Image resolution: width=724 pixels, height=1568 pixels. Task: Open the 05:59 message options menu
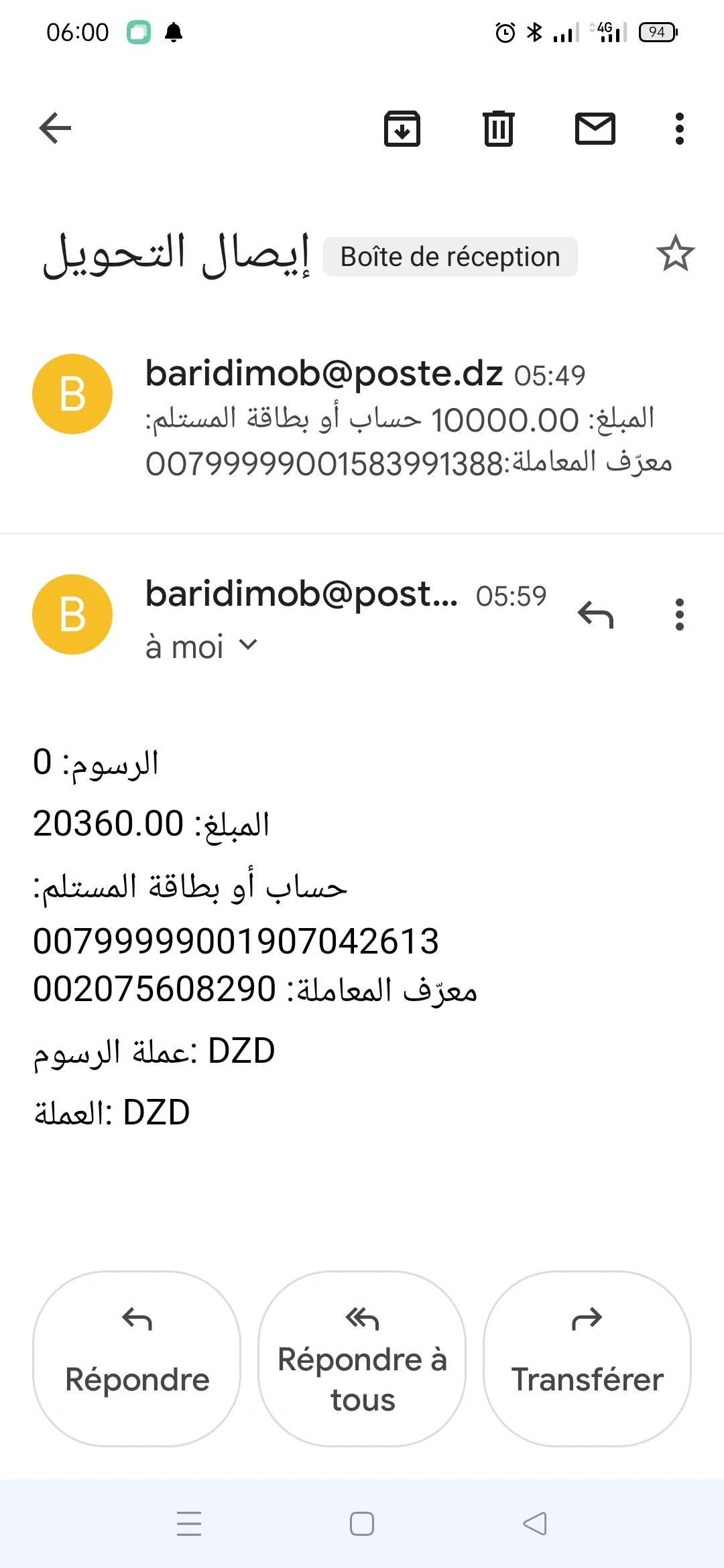(x=680, y=614)
